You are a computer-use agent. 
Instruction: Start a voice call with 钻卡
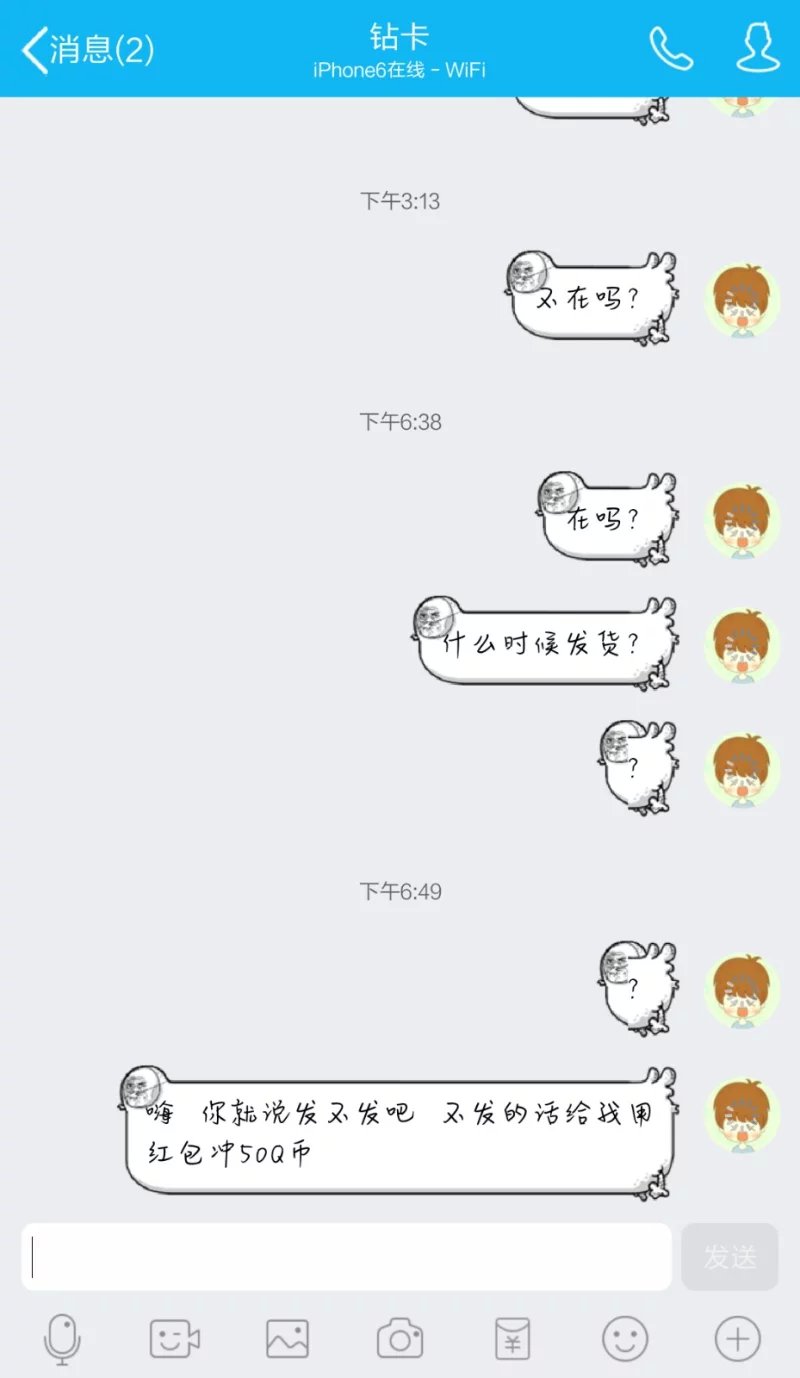click(671, 48)
